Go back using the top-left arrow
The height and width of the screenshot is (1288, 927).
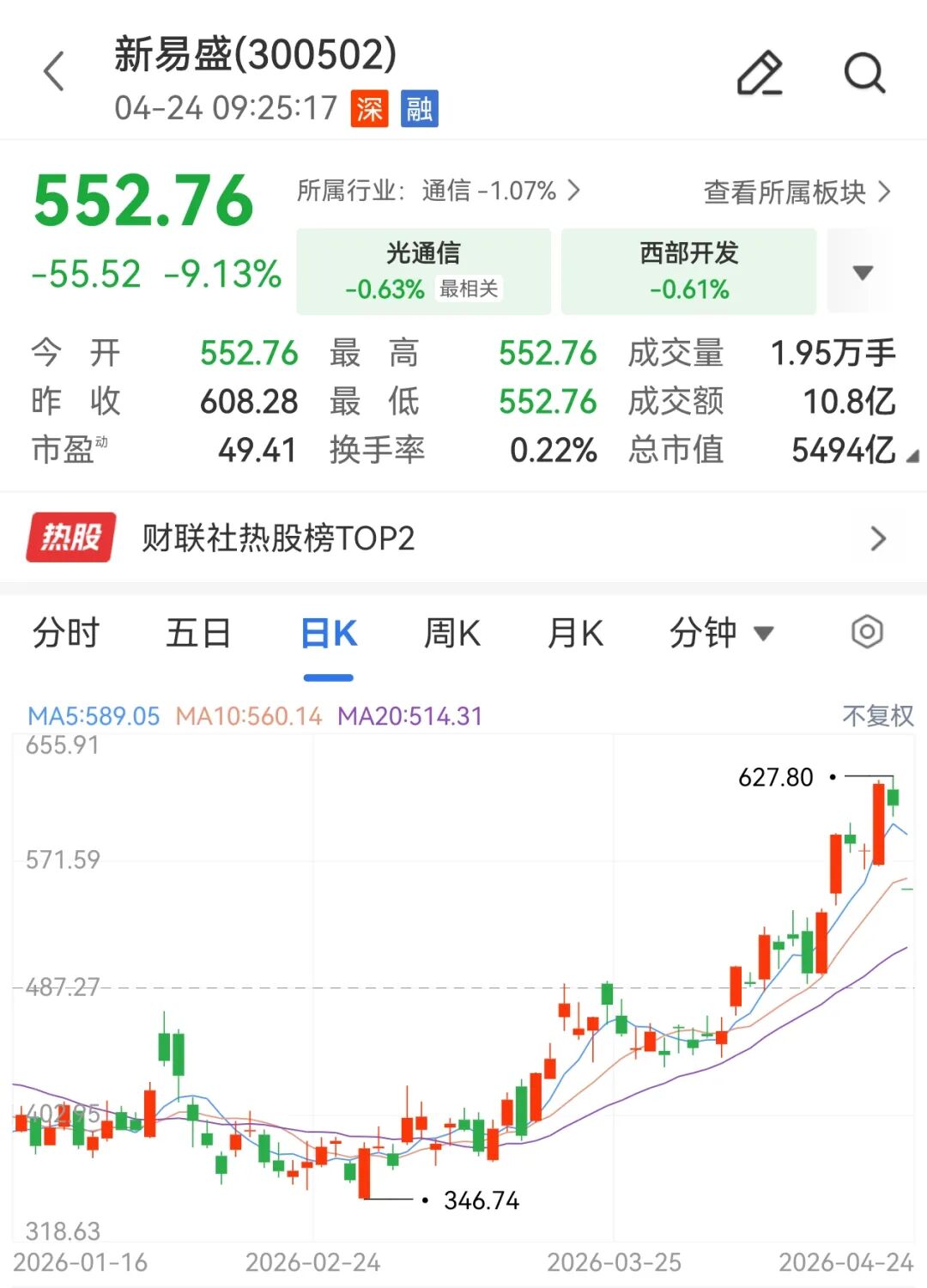click(x=54, y=71)
